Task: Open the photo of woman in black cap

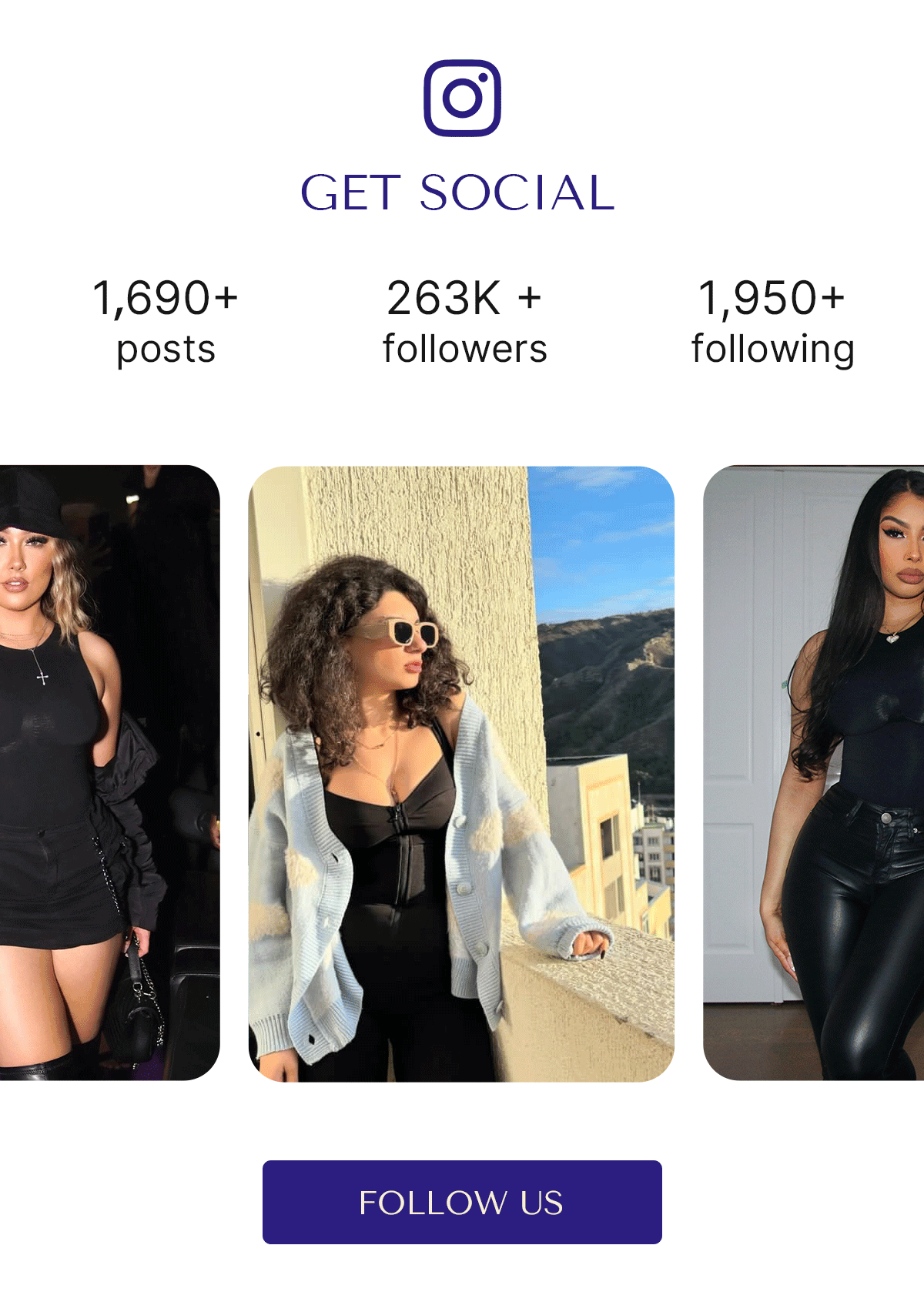Action: click(x=109, y=772)
